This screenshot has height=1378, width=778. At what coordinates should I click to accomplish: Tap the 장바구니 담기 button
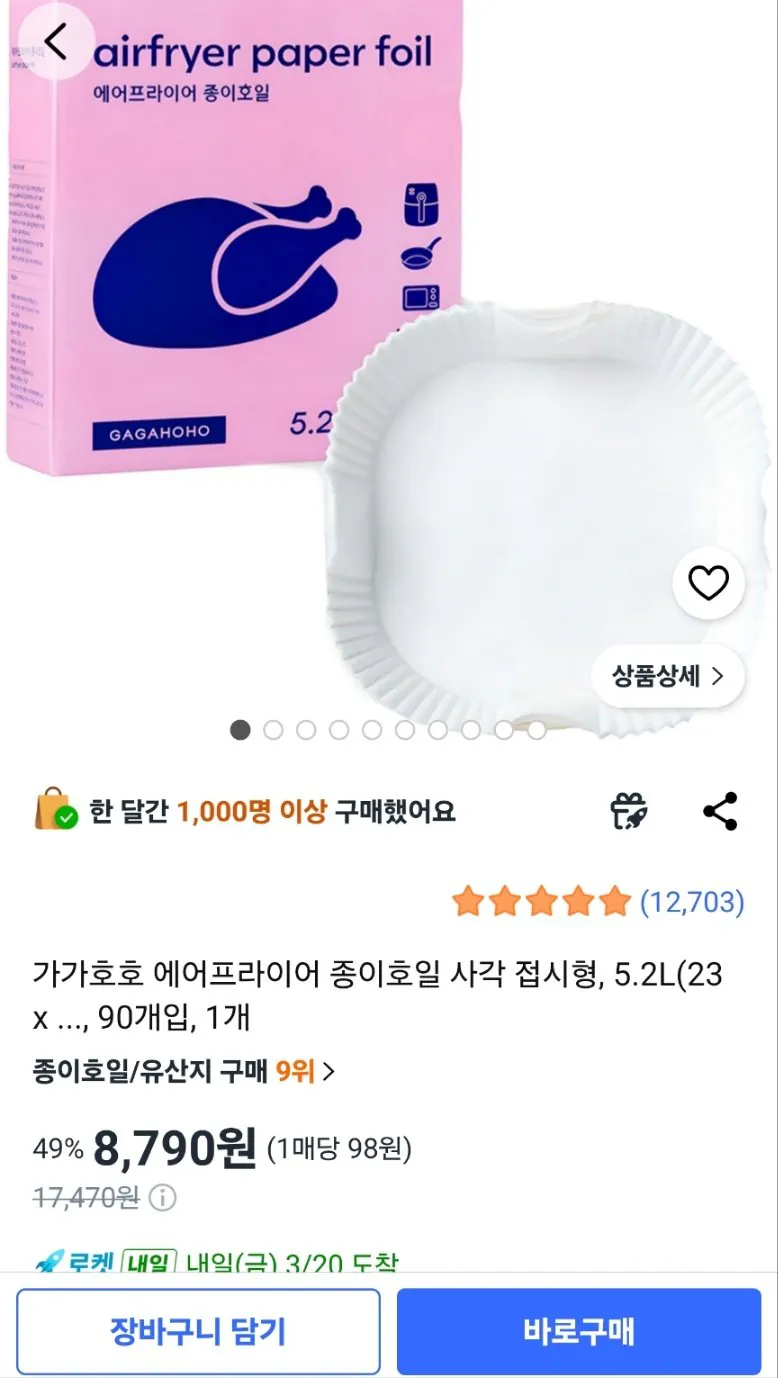(198, 1332)
